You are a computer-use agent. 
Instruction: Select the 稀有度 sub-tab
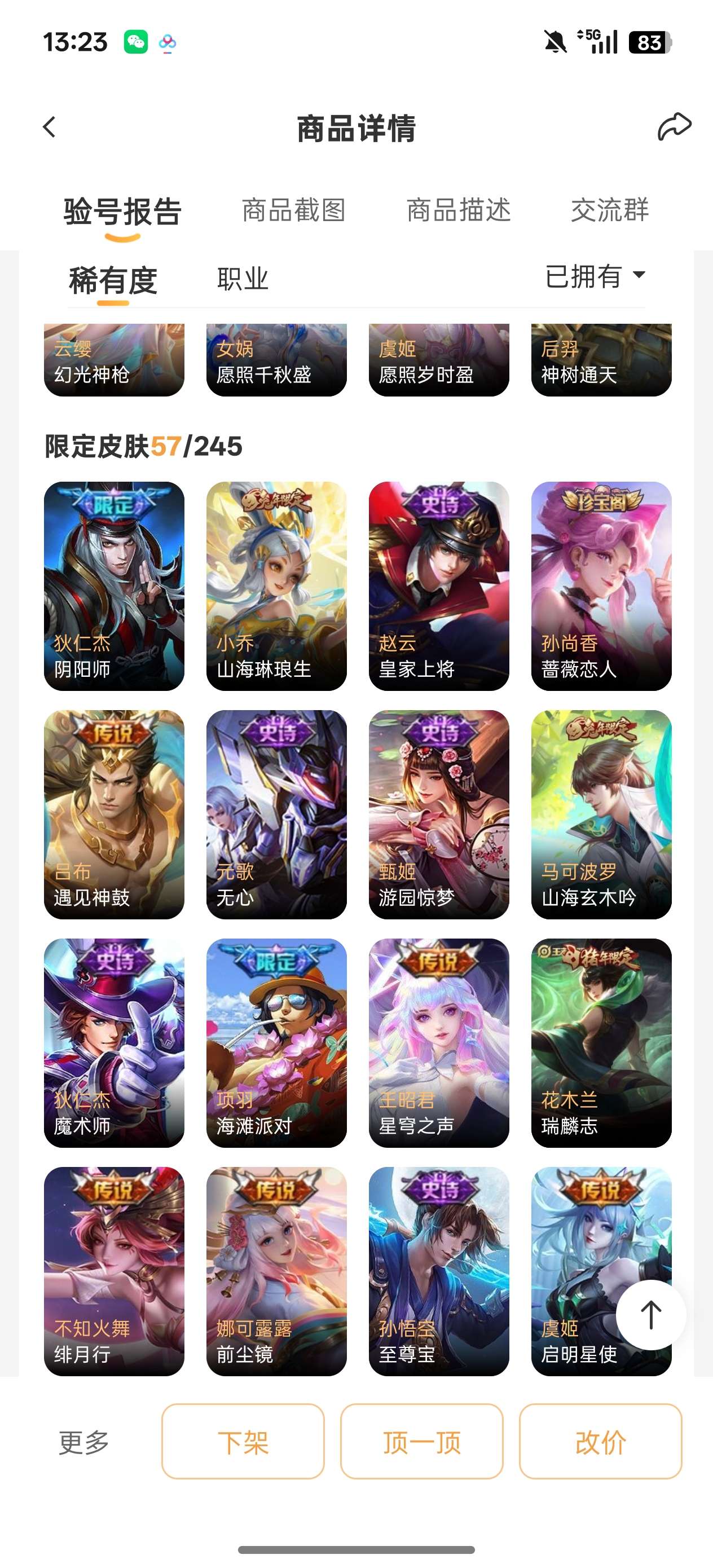pos(113,281)
